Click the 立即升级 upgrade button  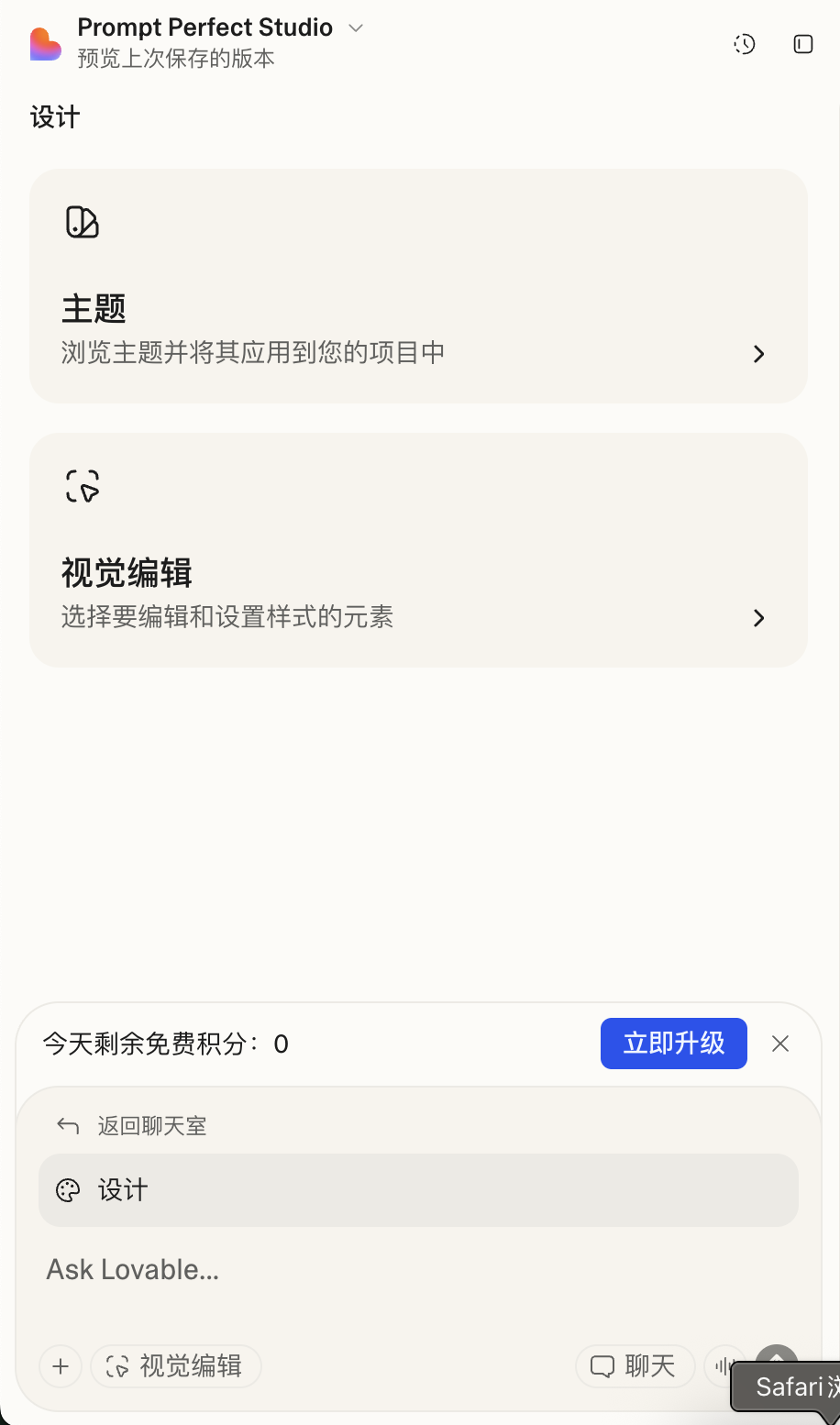tap(674, 1043)
